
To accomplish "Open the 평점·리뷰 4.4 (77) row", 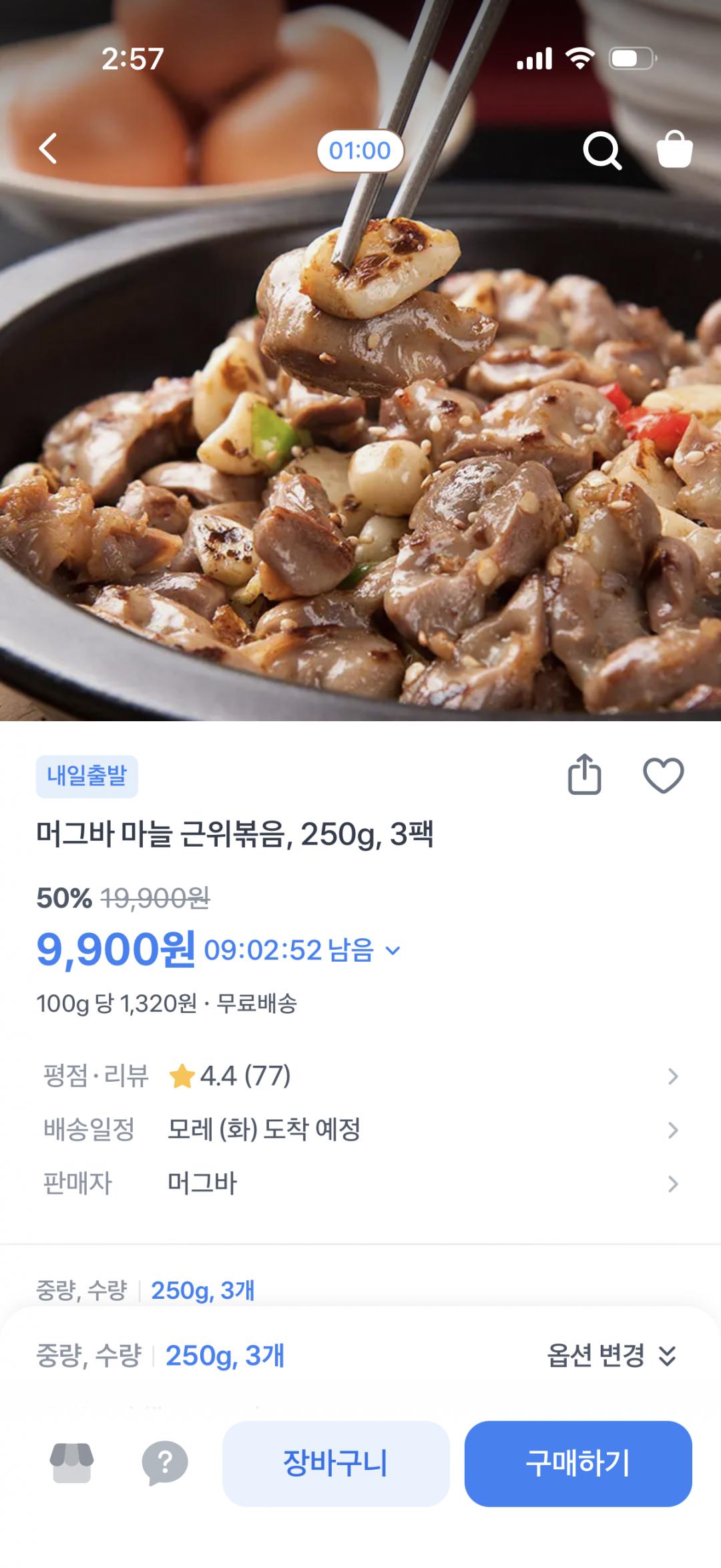I will pos(360,1076).
